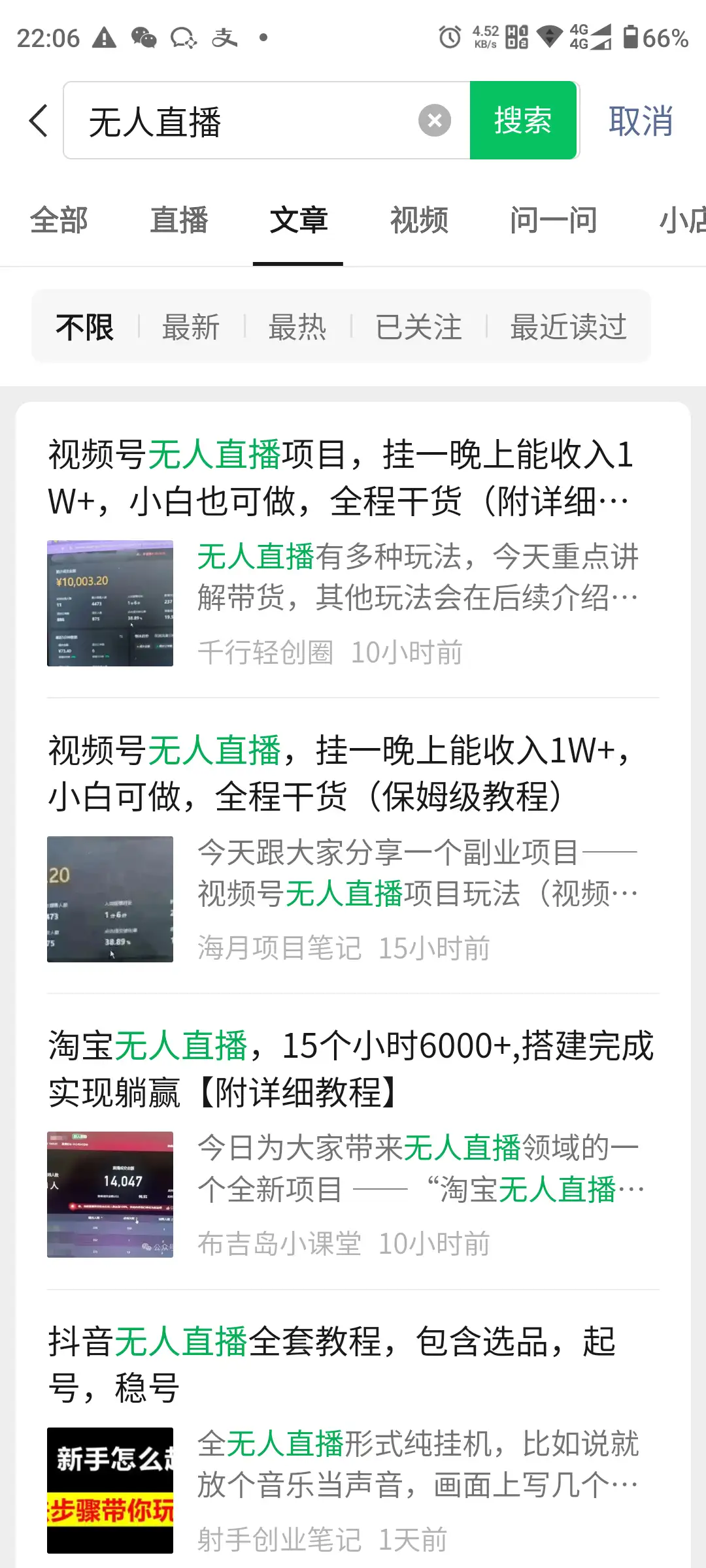This screenshot has height=1568, width=706.
Task: Tap the green 搜索 button
Action: coord(523,121)
